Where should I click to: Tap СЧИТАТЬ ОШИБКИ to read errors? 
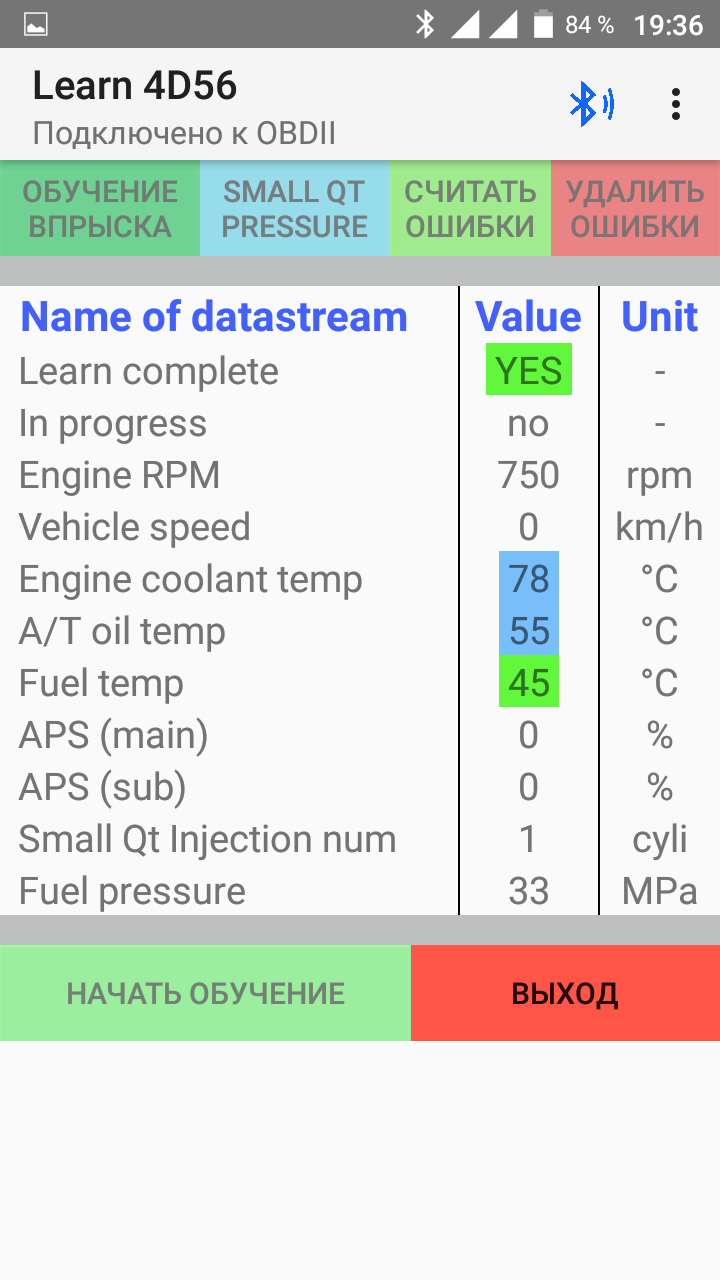coord(470,209)
